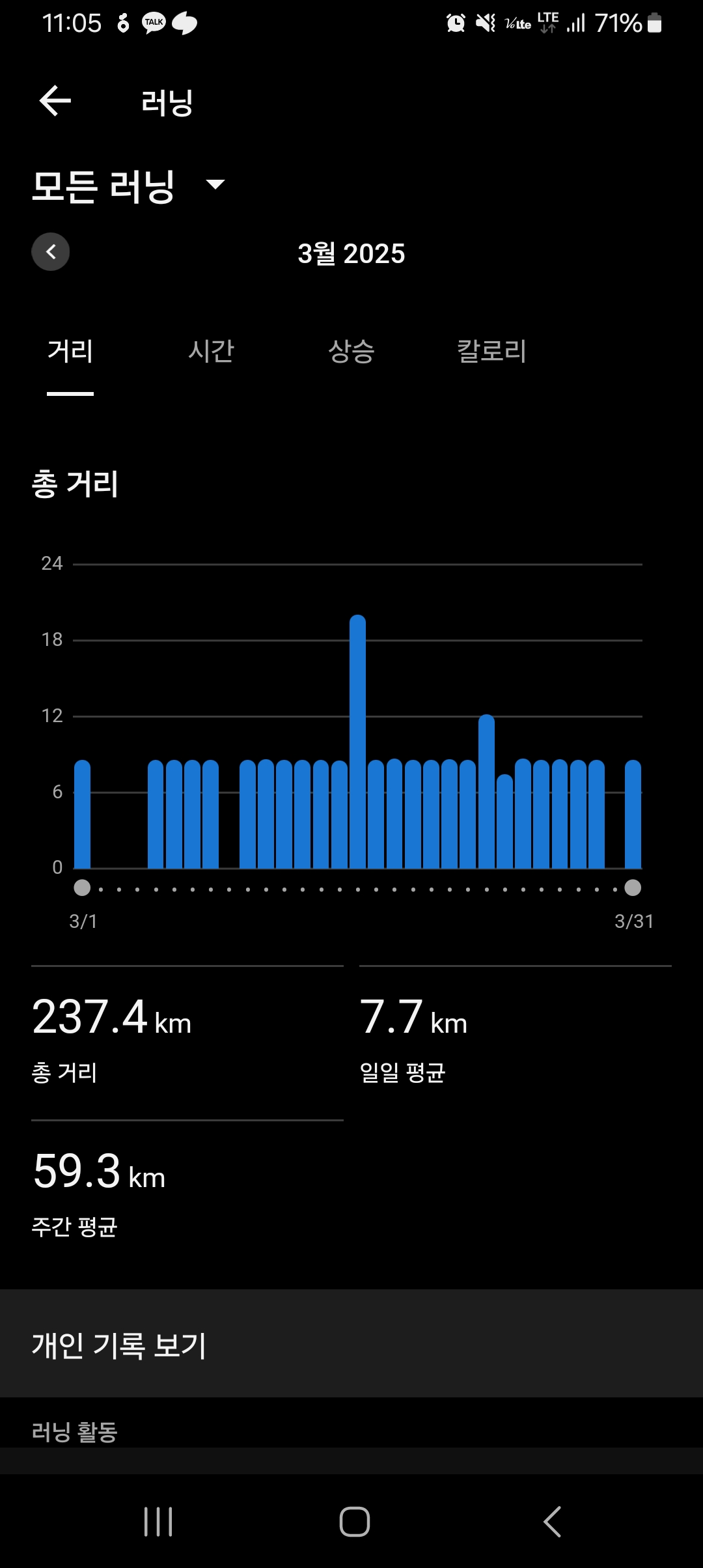
Task: Expand the 모든 러닝 dropdown
Action: [128, 186]
